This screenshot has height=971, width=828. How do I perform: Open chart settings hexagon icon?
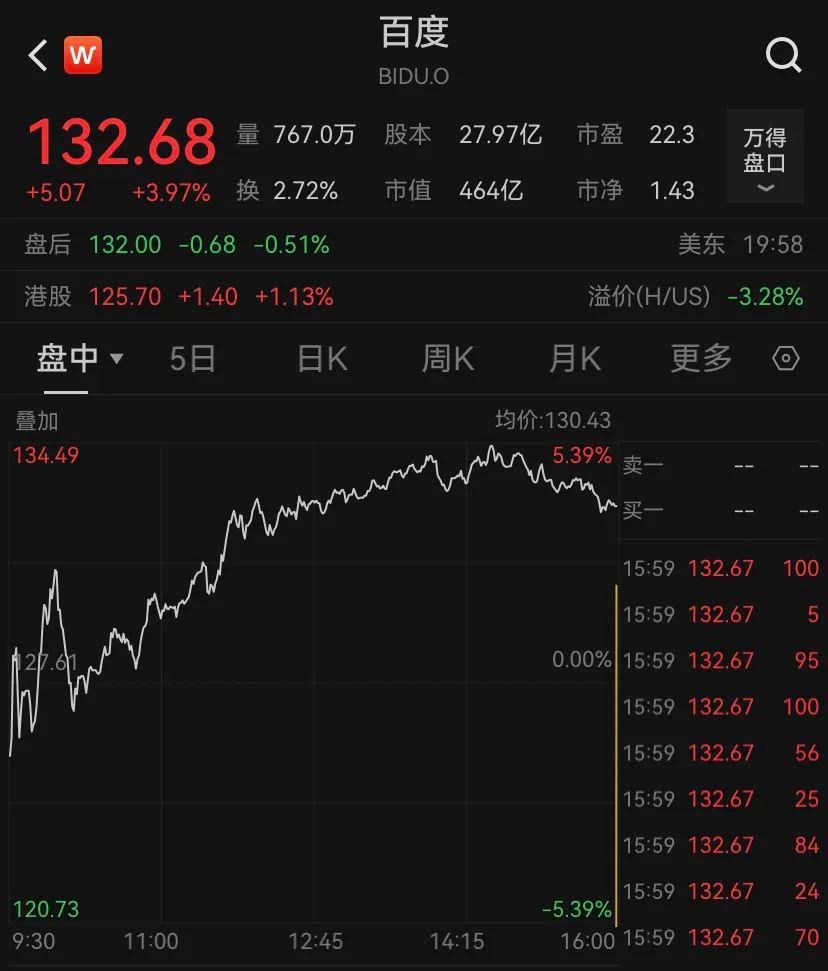click(x=787, y=358)
